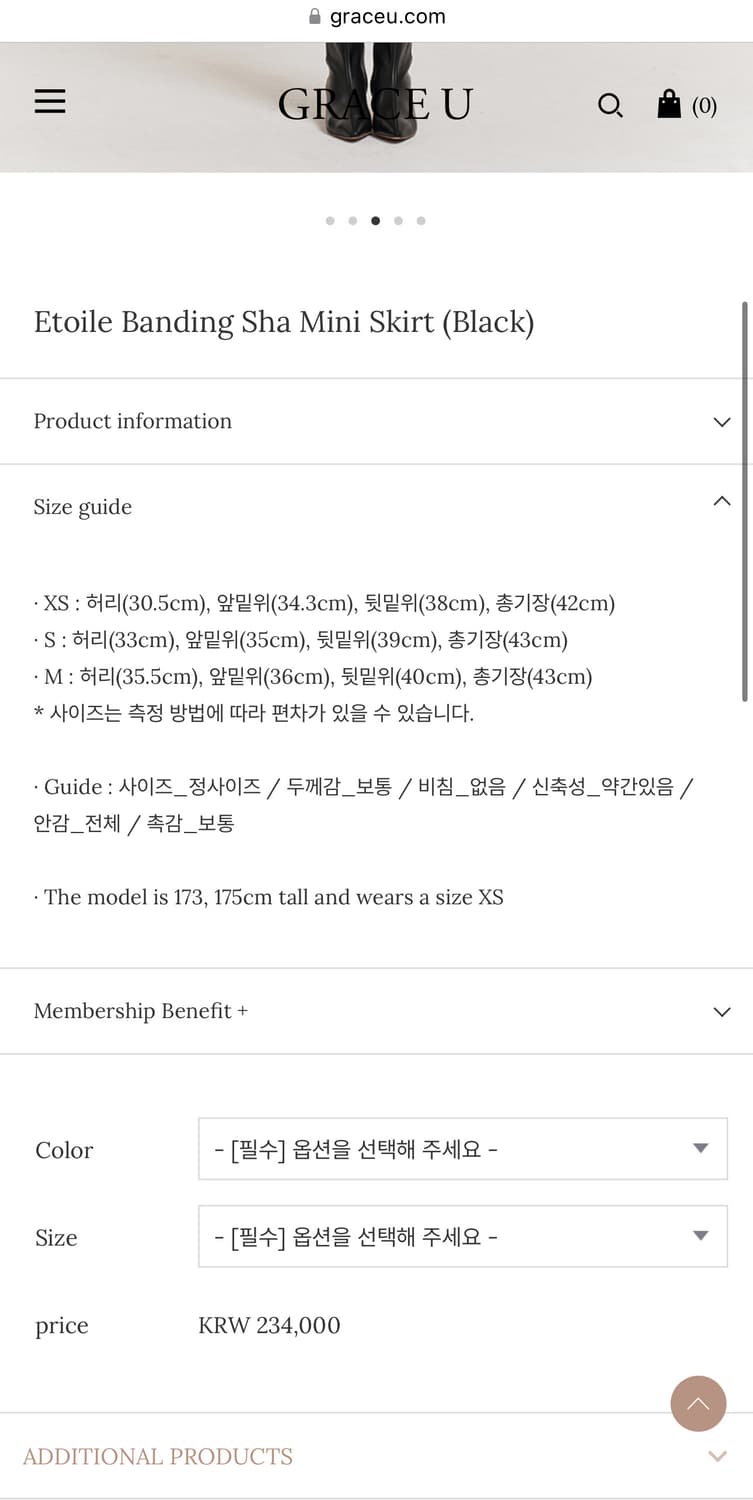Select the cart item count (0)
The image size is (753, 1500).
click(702, 105)
